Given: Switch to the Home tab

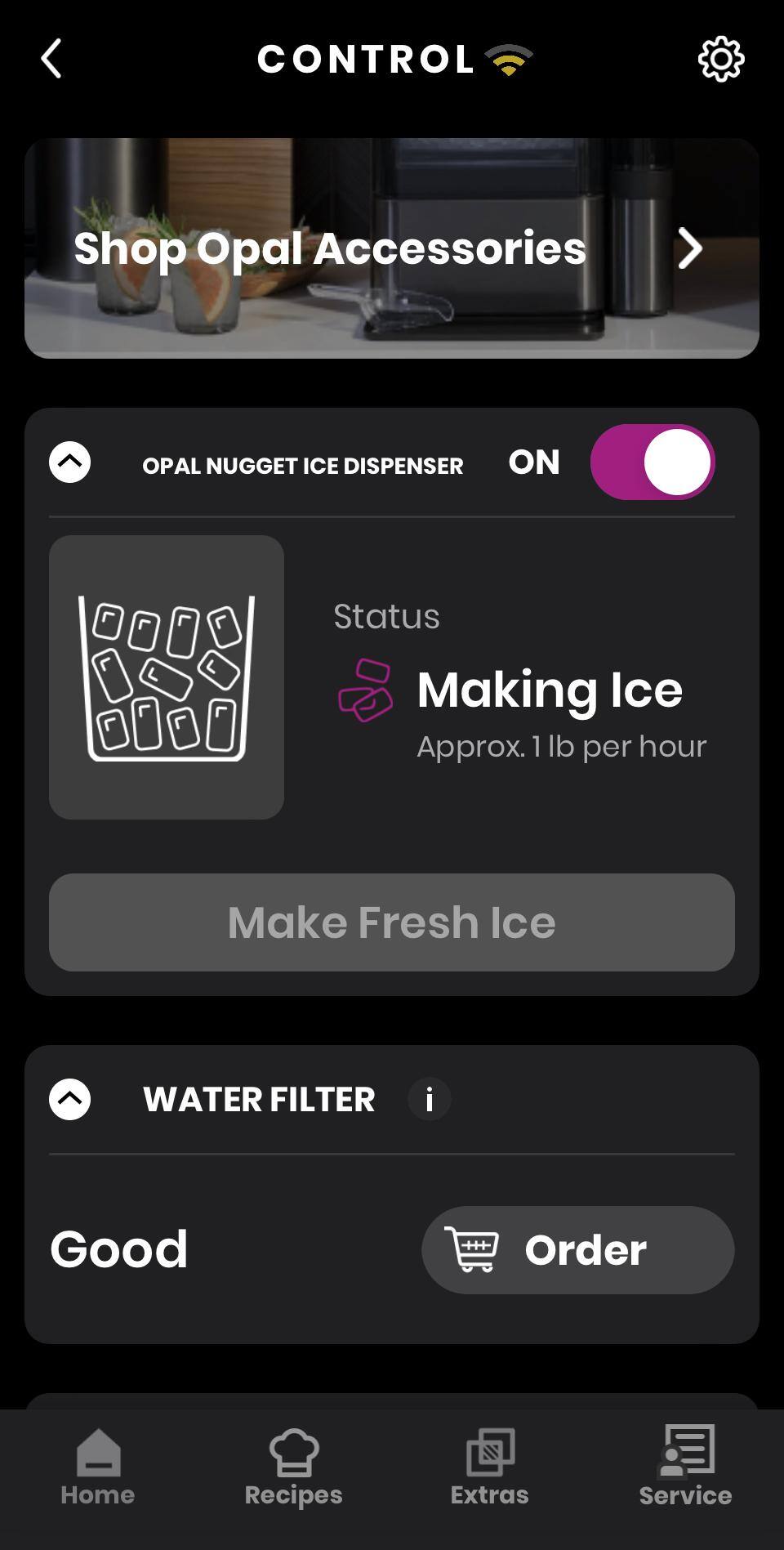Looking at the screenshot, I should [98, 1467].
